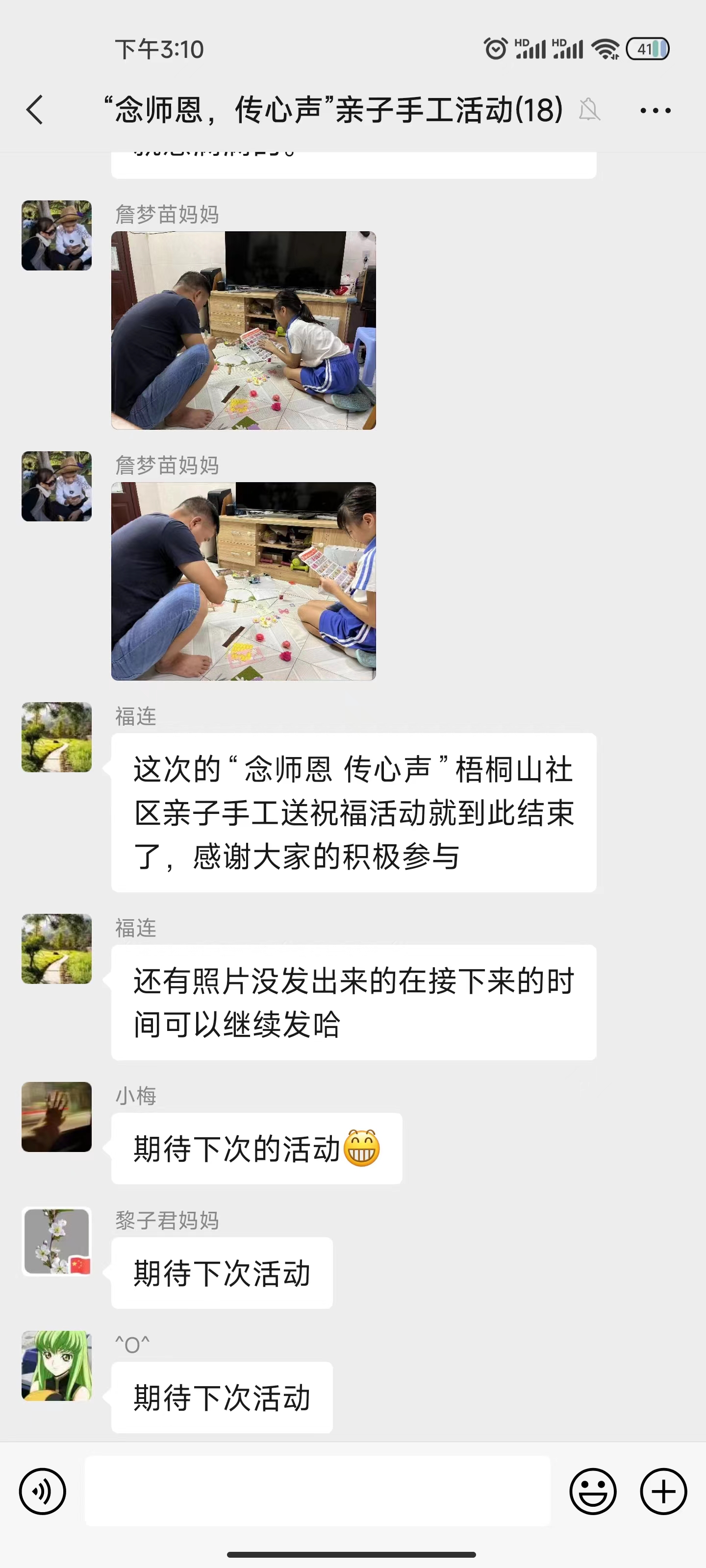
Task: Open the photo of girl in white shirt
Action: coord(243,331)
